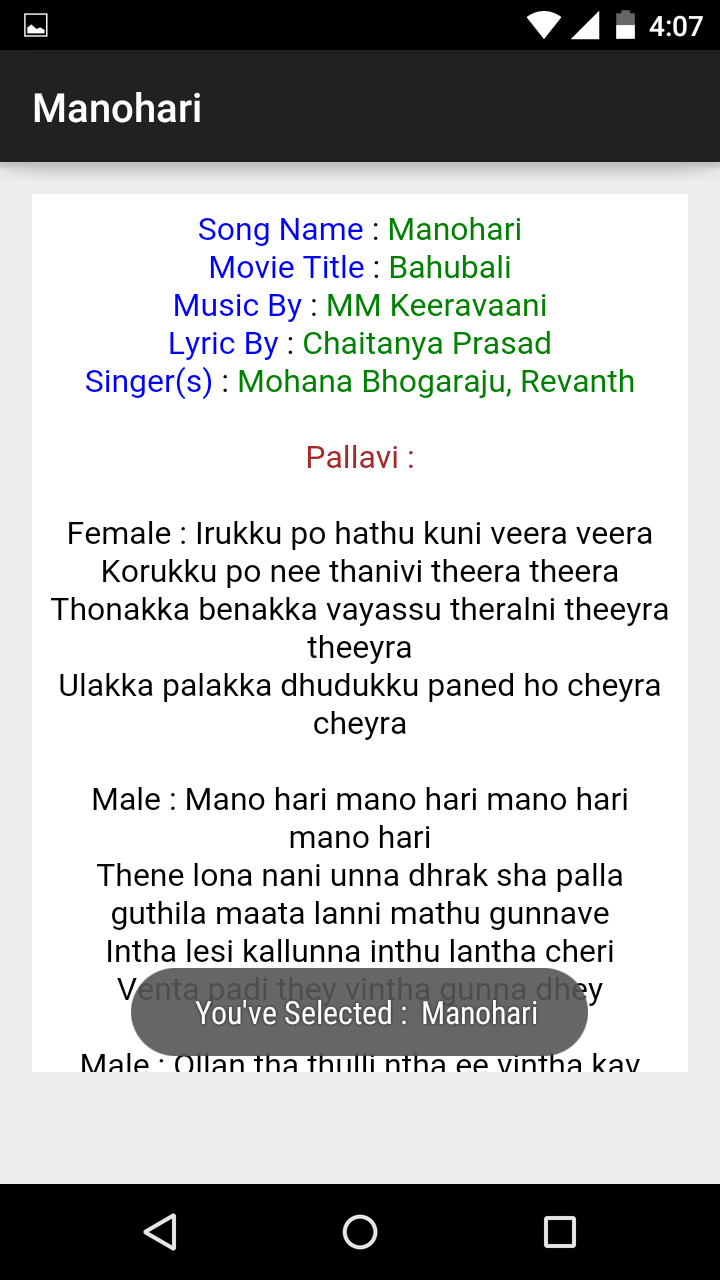Tap the cellular signal strength icon
Viewport: 720px width, 1280px height.
[x=586, y=23]
